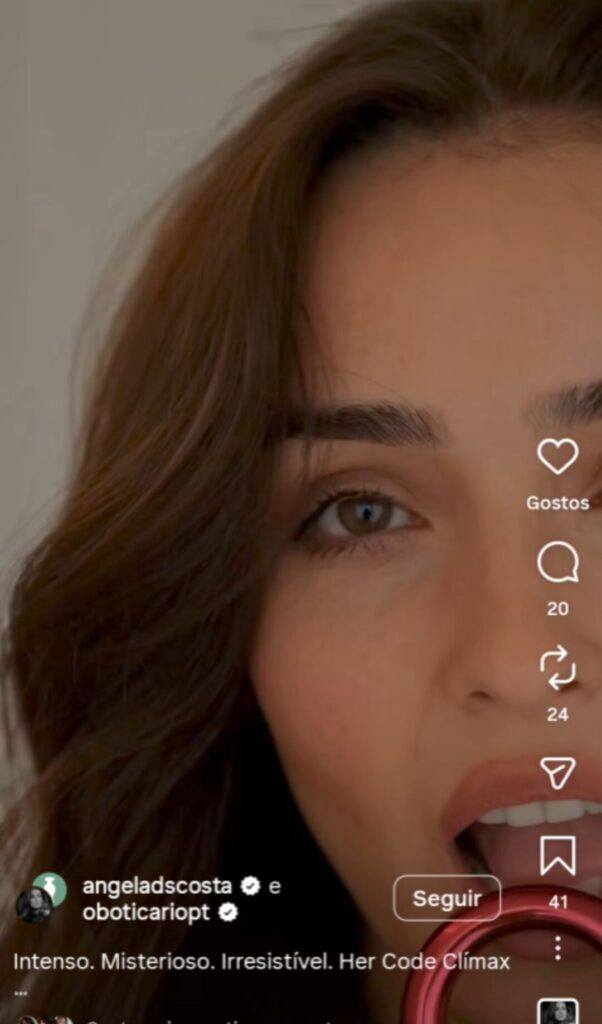Screen dimensions: 602x1024
Task: Save this reel with the bookmark icon
Action: coord(557,856)
